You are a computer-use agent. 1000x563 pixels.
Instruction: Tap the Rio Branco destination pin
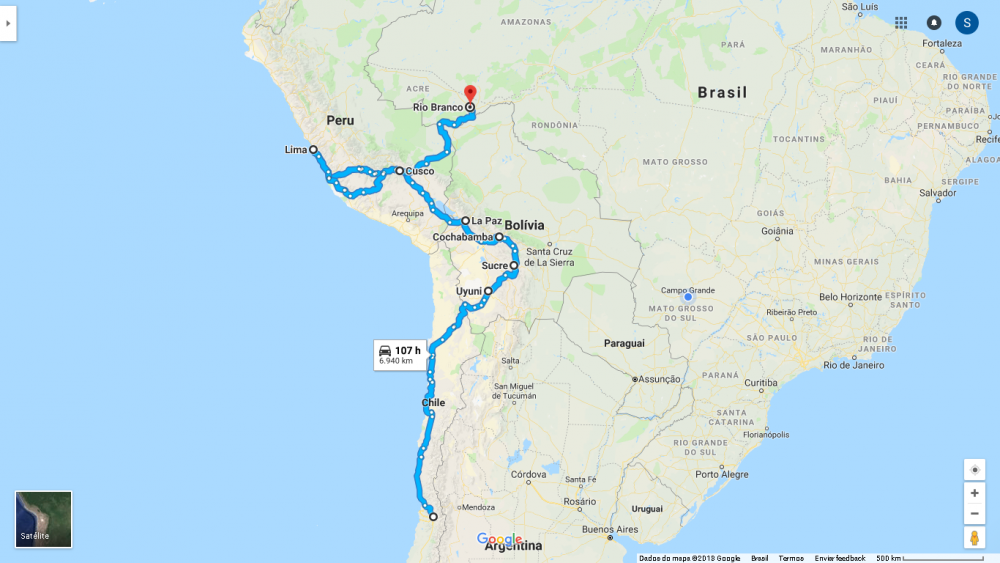[x=470, y=94]
